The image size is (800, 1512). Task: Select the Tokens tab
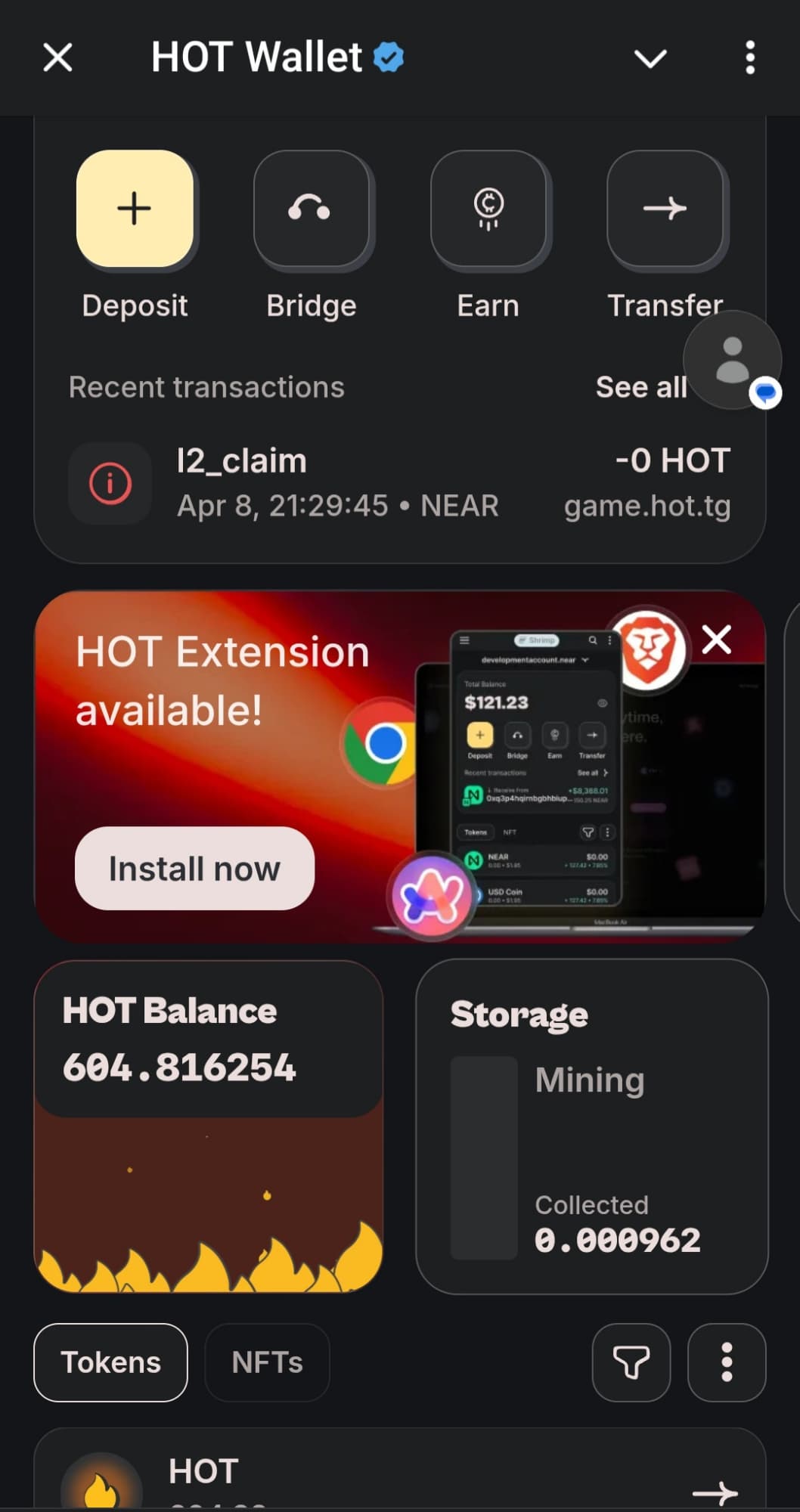[x=110, y=1362]
